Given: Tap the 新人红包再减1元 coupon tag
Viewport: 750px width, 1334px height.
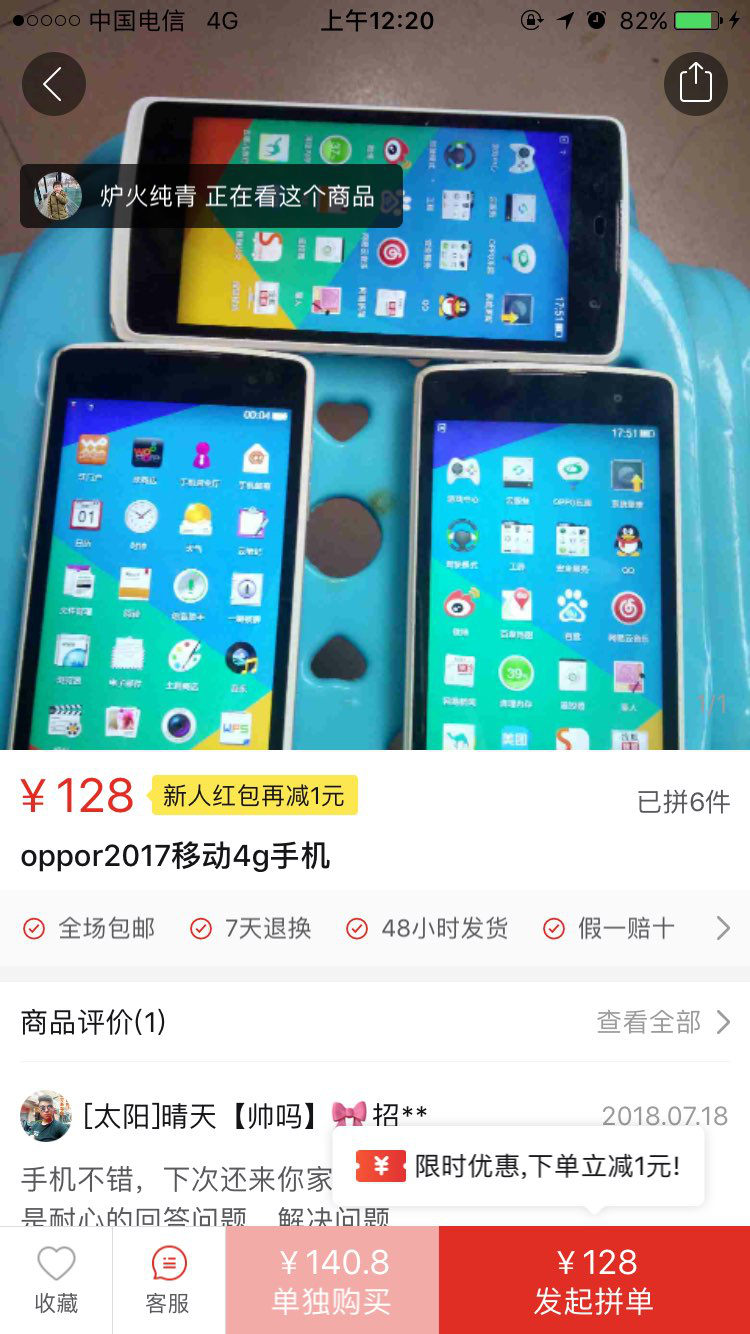Looking at the screenshot, I should [254, 796].
